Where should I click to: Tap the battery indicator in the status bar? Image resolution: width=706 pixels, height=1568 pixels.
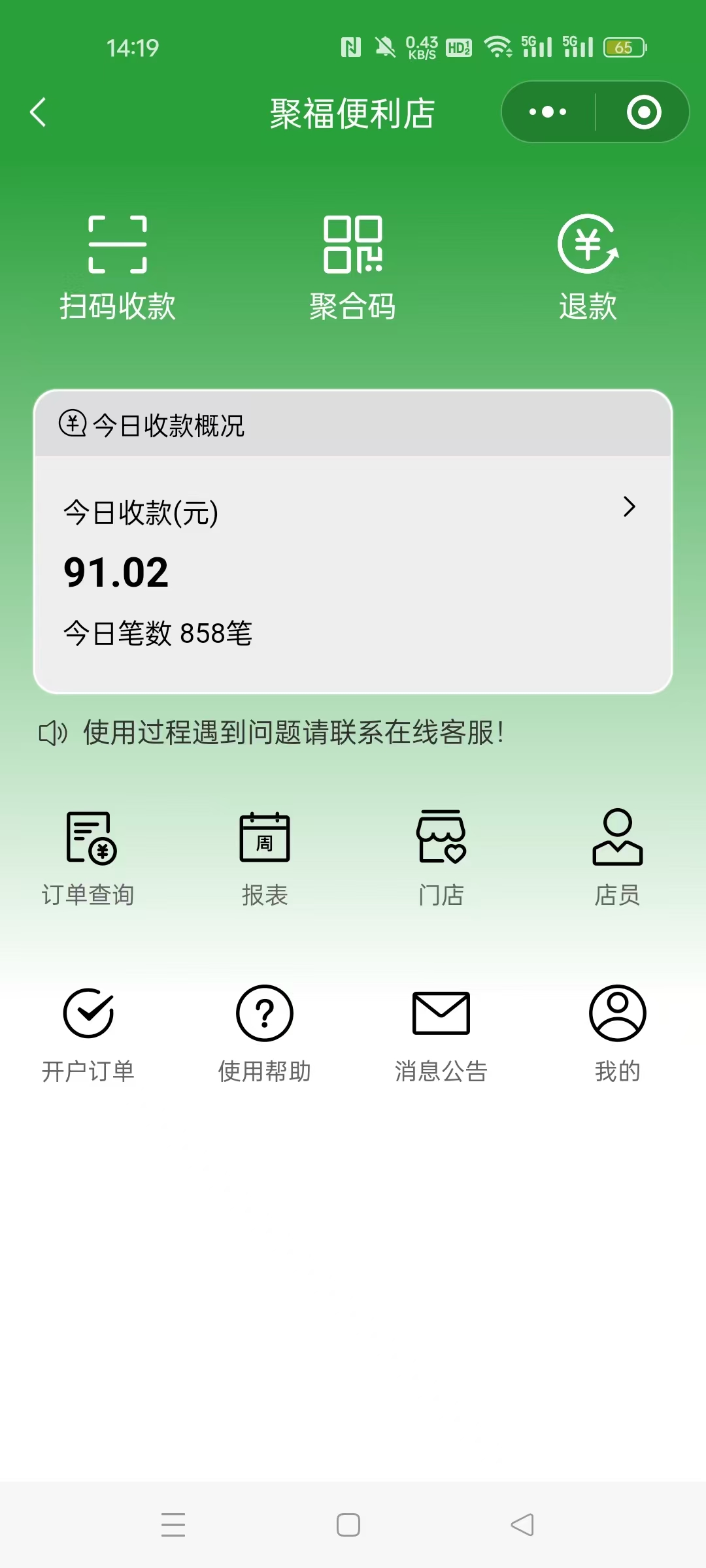coord(623,47)
